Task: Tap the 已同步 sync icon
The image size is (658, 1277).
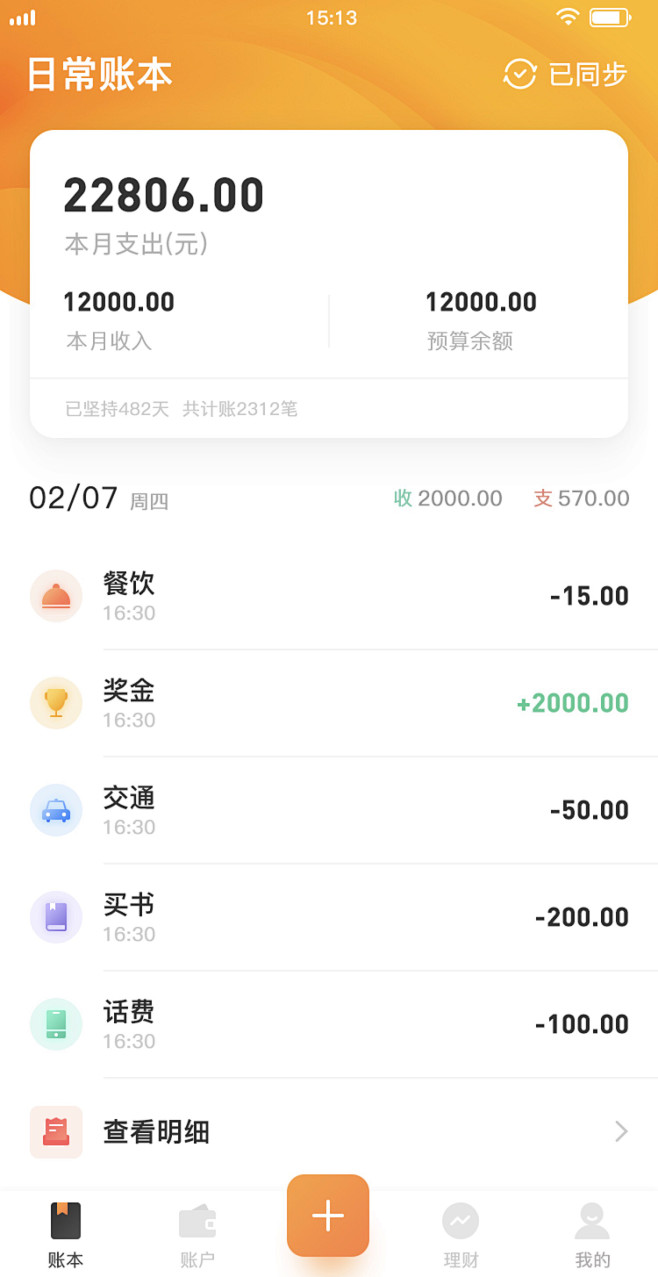Action: (x=520, y=74)
